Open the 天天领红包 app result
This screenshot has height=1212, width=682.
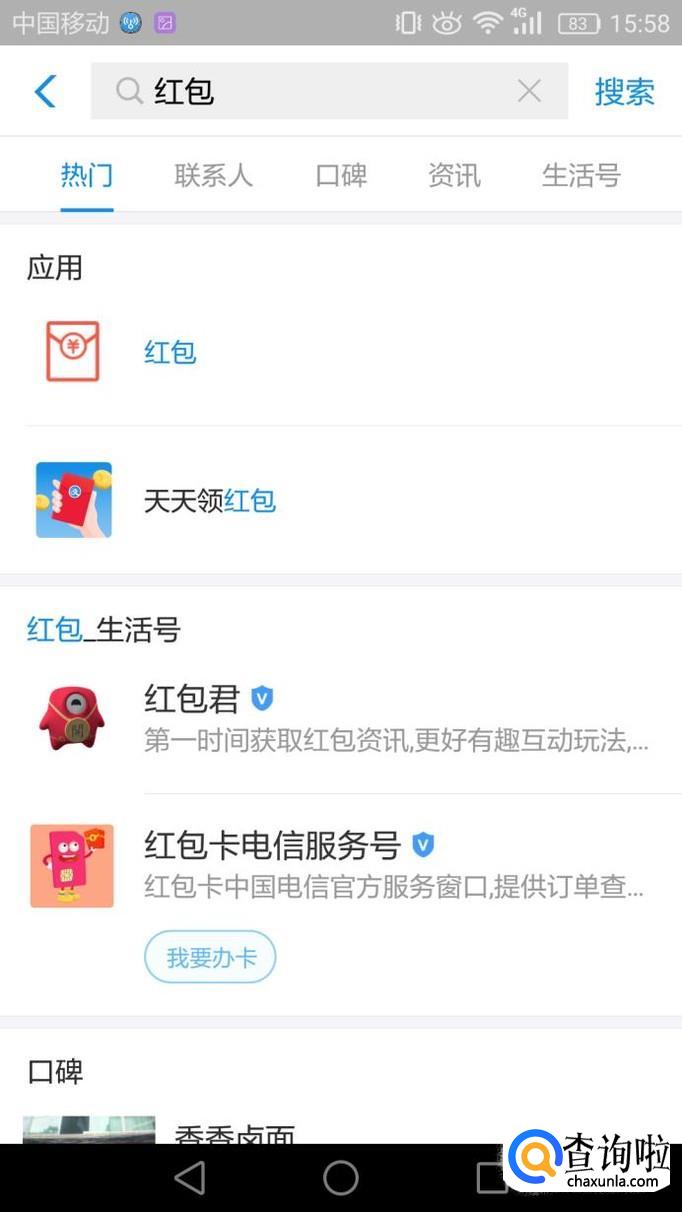click(x=210, y=500)
